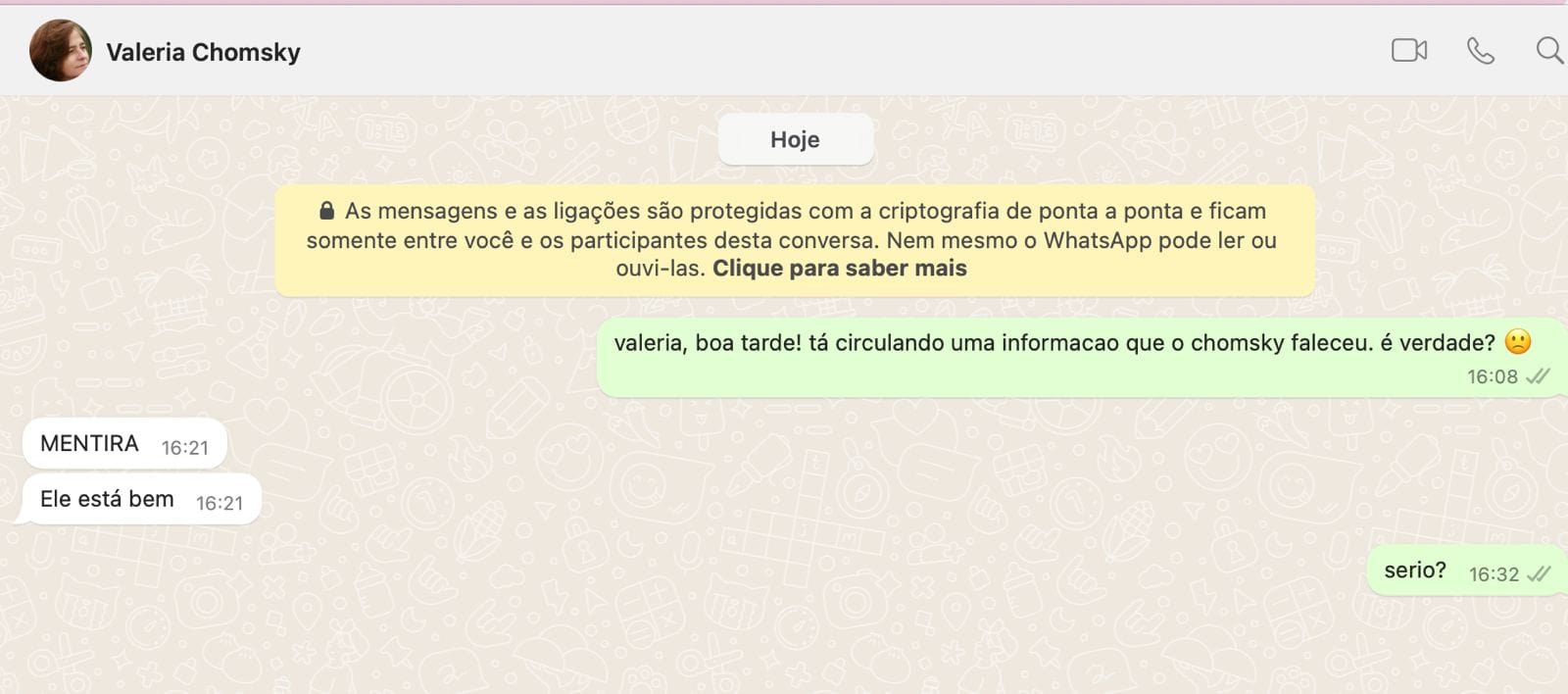Open contact info via Valeria Chomsky name
1568x694 pixels.
click(x=203, y=52)
